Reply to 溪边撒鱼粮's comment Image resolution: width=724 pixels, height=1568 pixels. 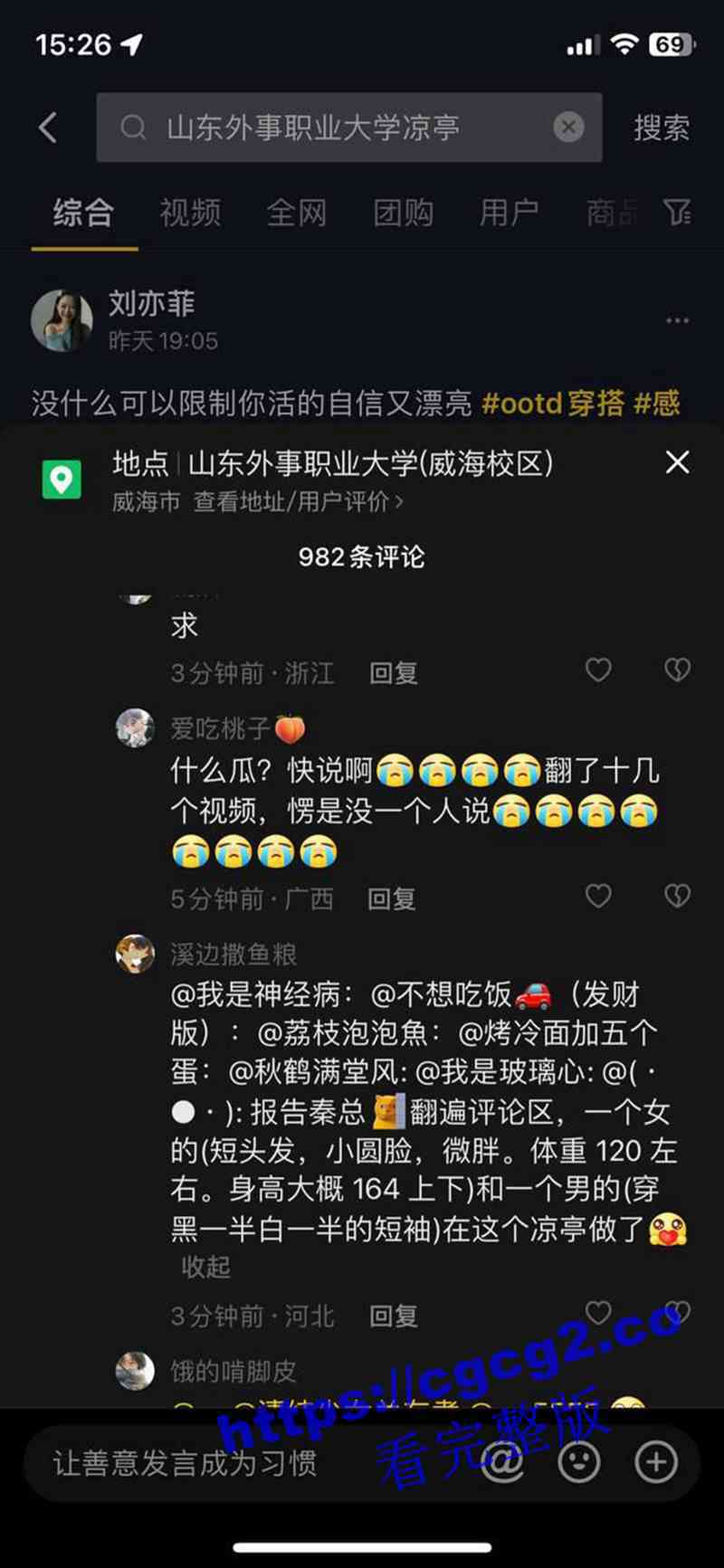(x=394, y=1316)
